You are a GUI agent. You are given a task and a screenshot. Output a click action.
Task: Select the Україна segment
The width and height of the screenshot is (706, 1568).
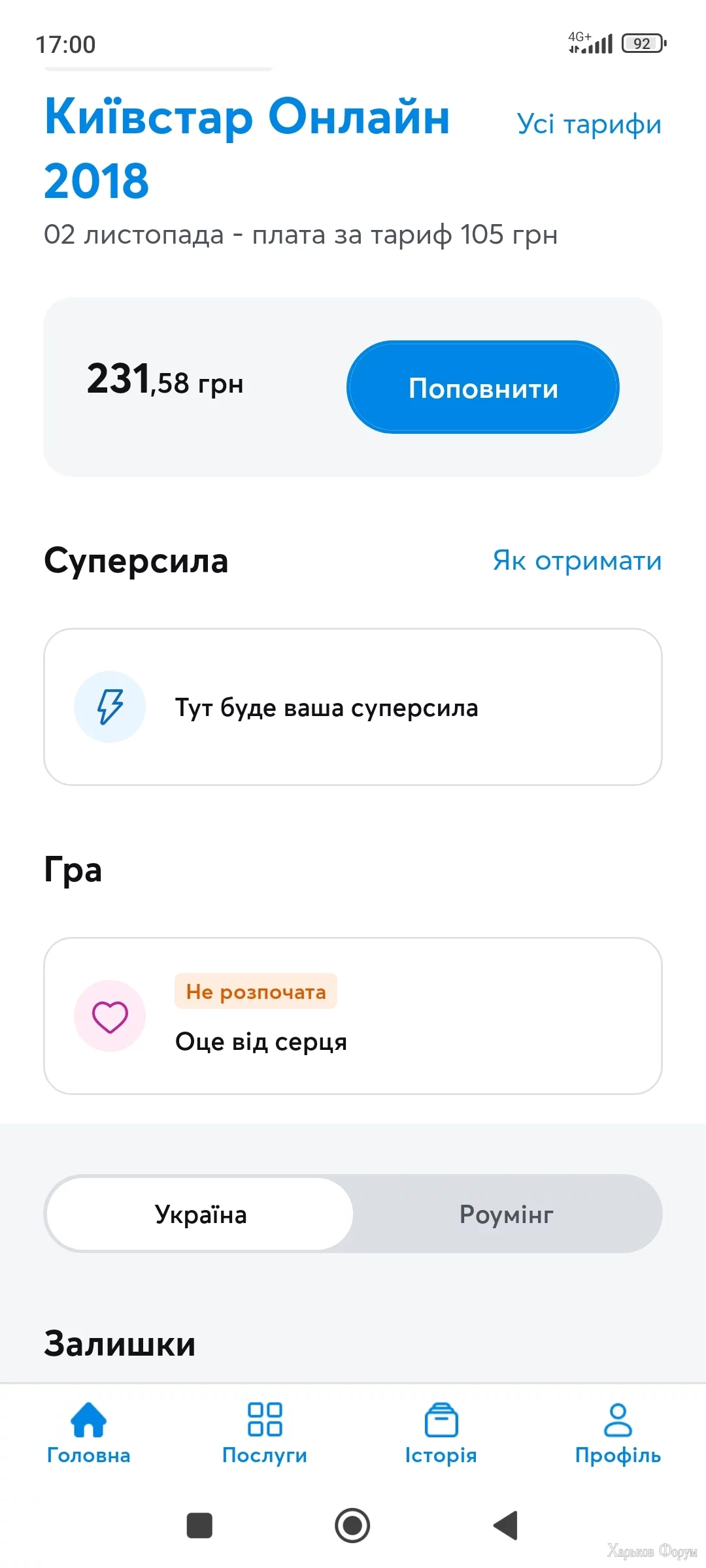(x=201, y=1215)
